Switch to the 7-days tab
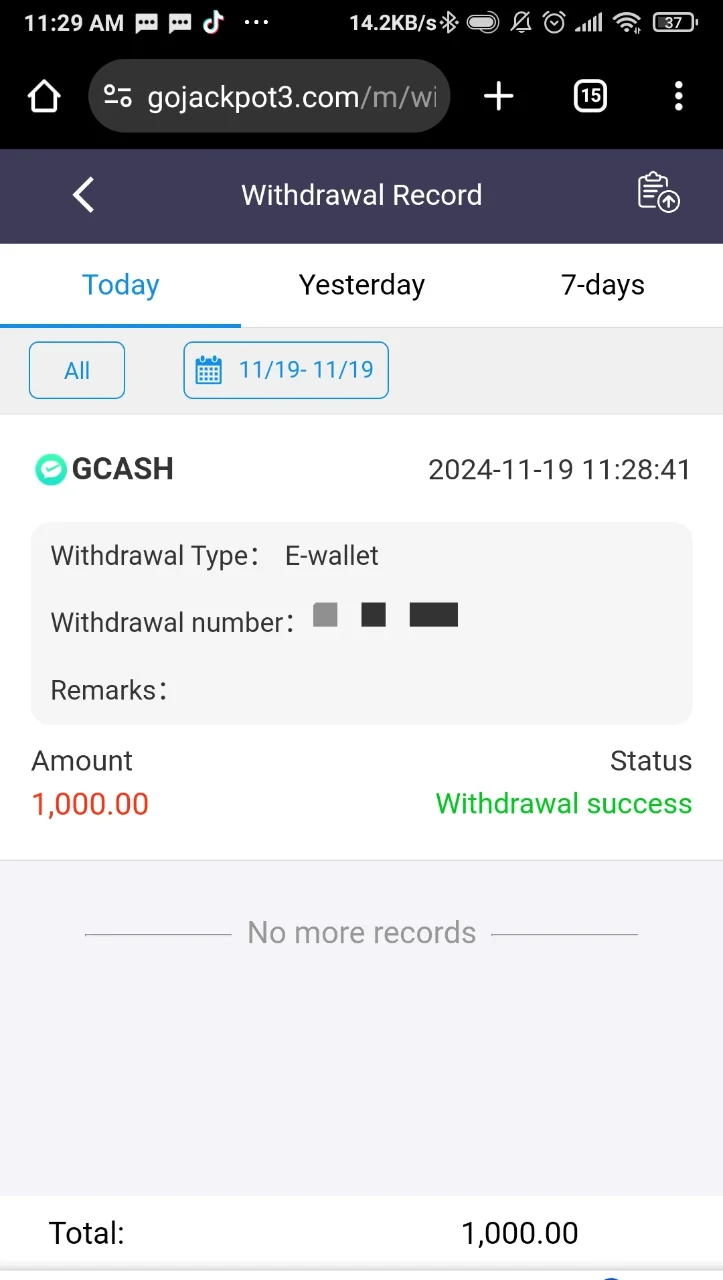723x1280 pixels. click(x=602, y=285)
